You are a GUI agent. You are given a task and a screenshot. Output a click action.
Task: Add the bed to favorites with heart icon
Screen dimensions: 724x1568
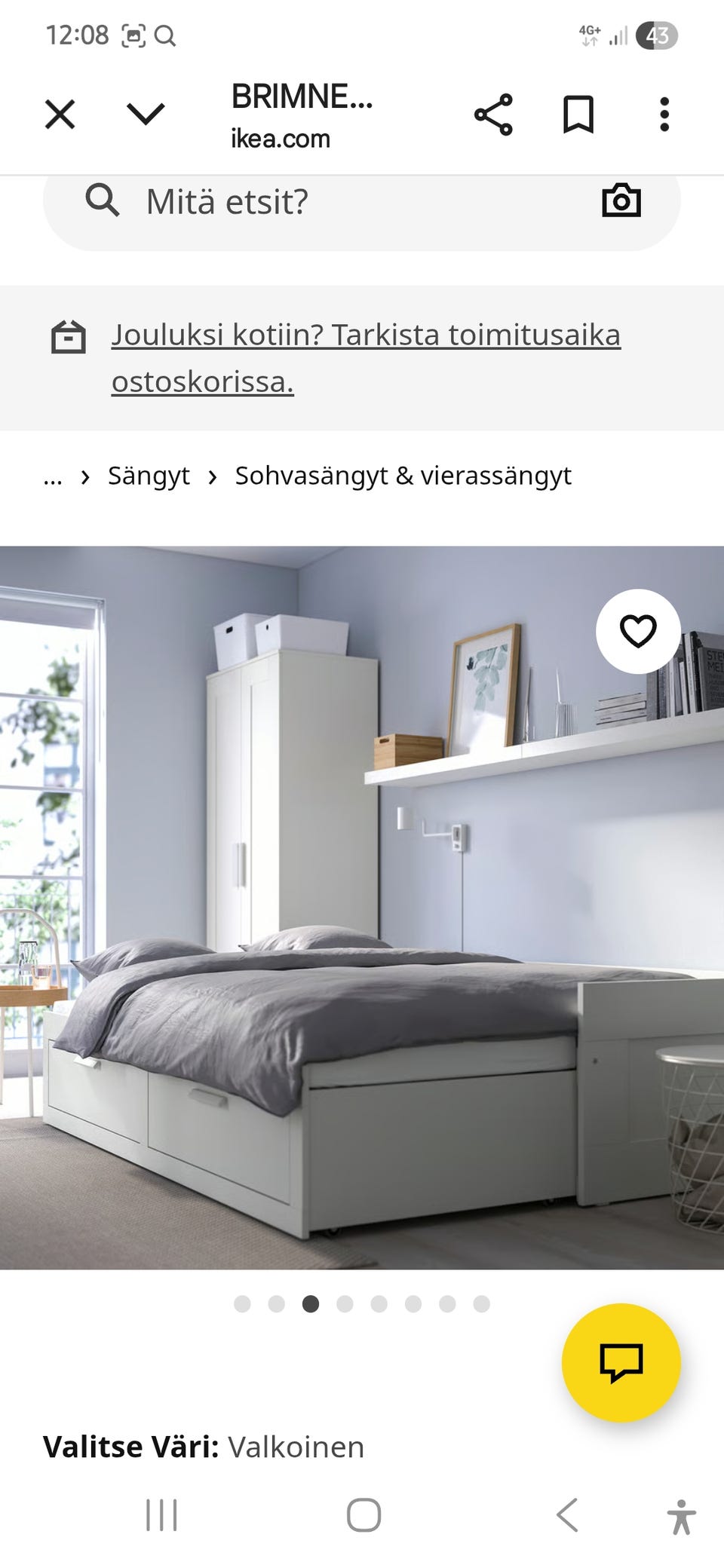coord(640,632)
